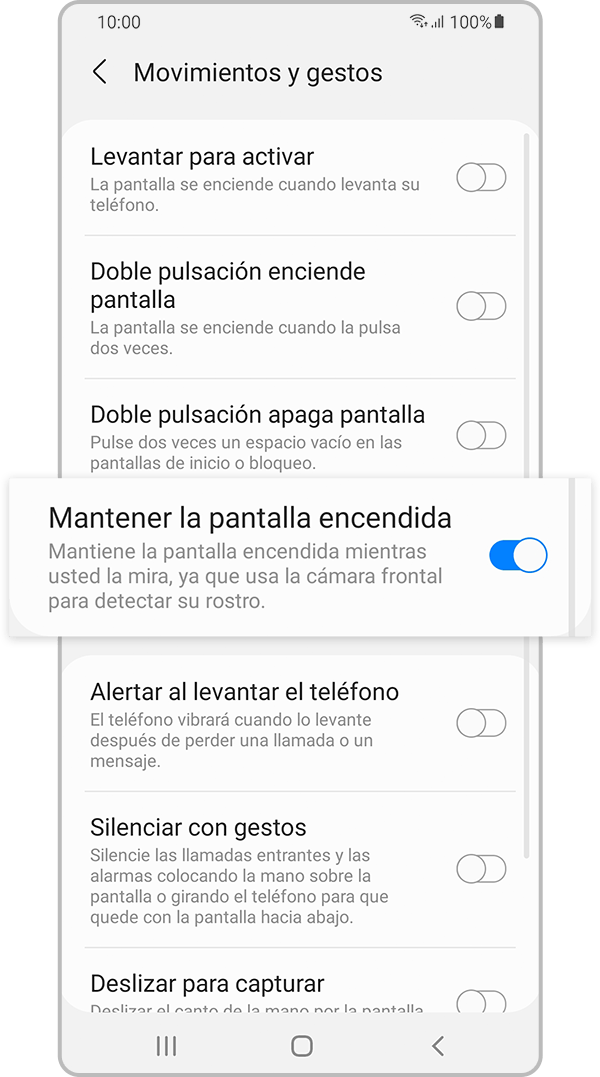Viewport: 600px width, 1077px height.
Task: Enable the Silenciar con gestos toggle
Action: pos(481,869)
